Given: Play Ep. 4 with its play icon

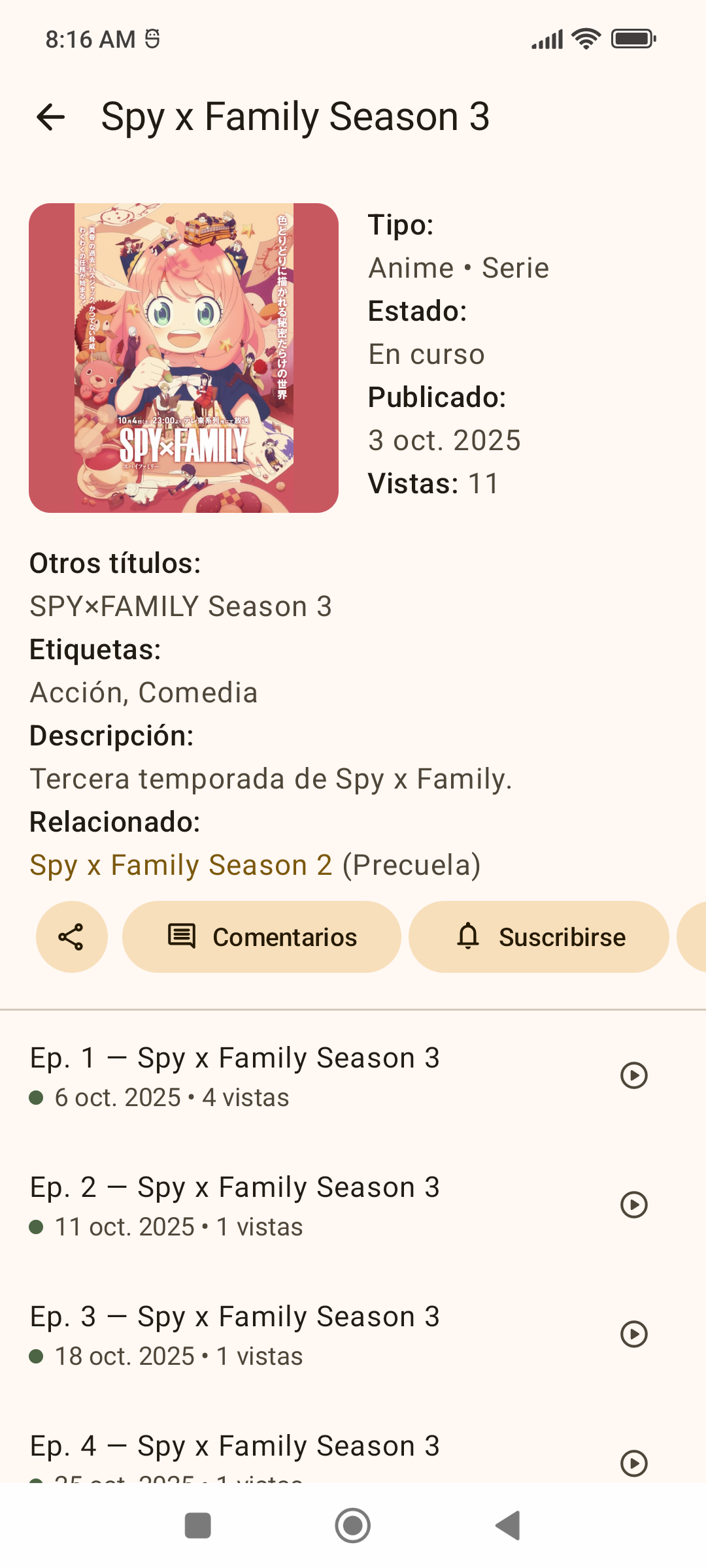Looking at the screenshot, I should (x=633, y=1463).
